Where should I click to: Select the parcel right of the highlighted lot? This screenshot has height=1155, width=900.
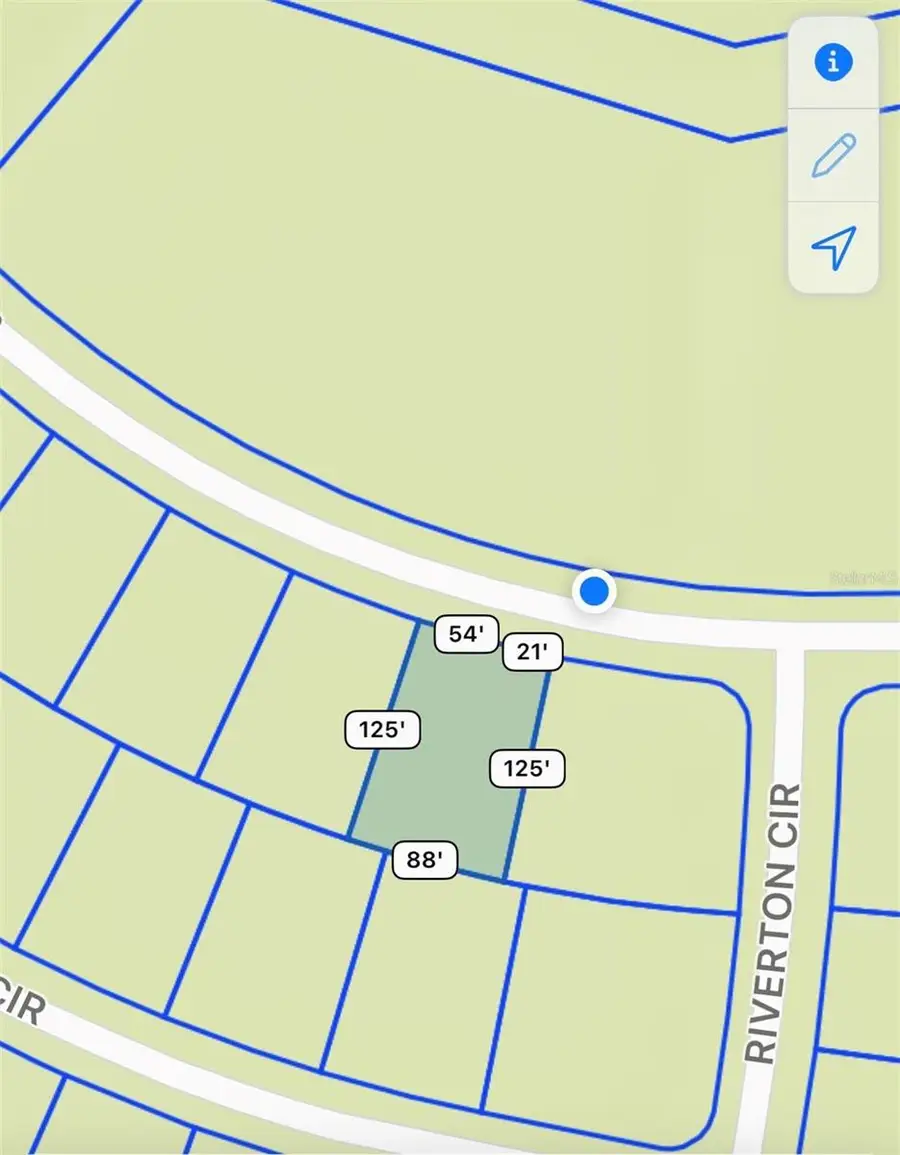640,770
